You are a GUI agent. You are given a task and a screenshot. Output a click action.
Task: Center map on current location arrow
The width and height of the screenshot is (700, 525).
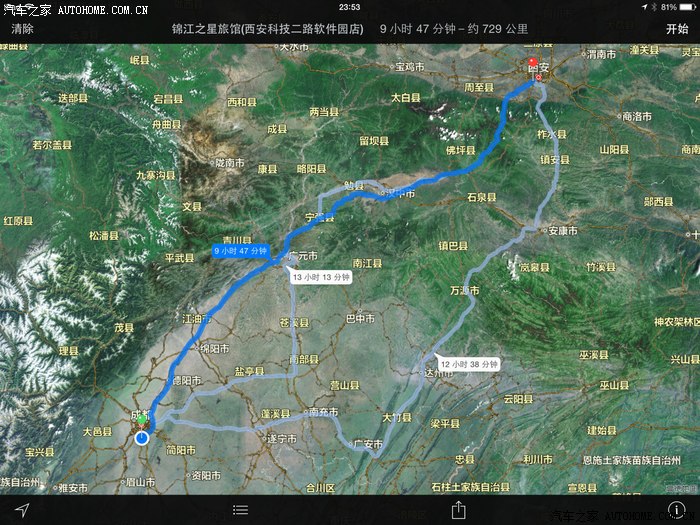point(21,510)
